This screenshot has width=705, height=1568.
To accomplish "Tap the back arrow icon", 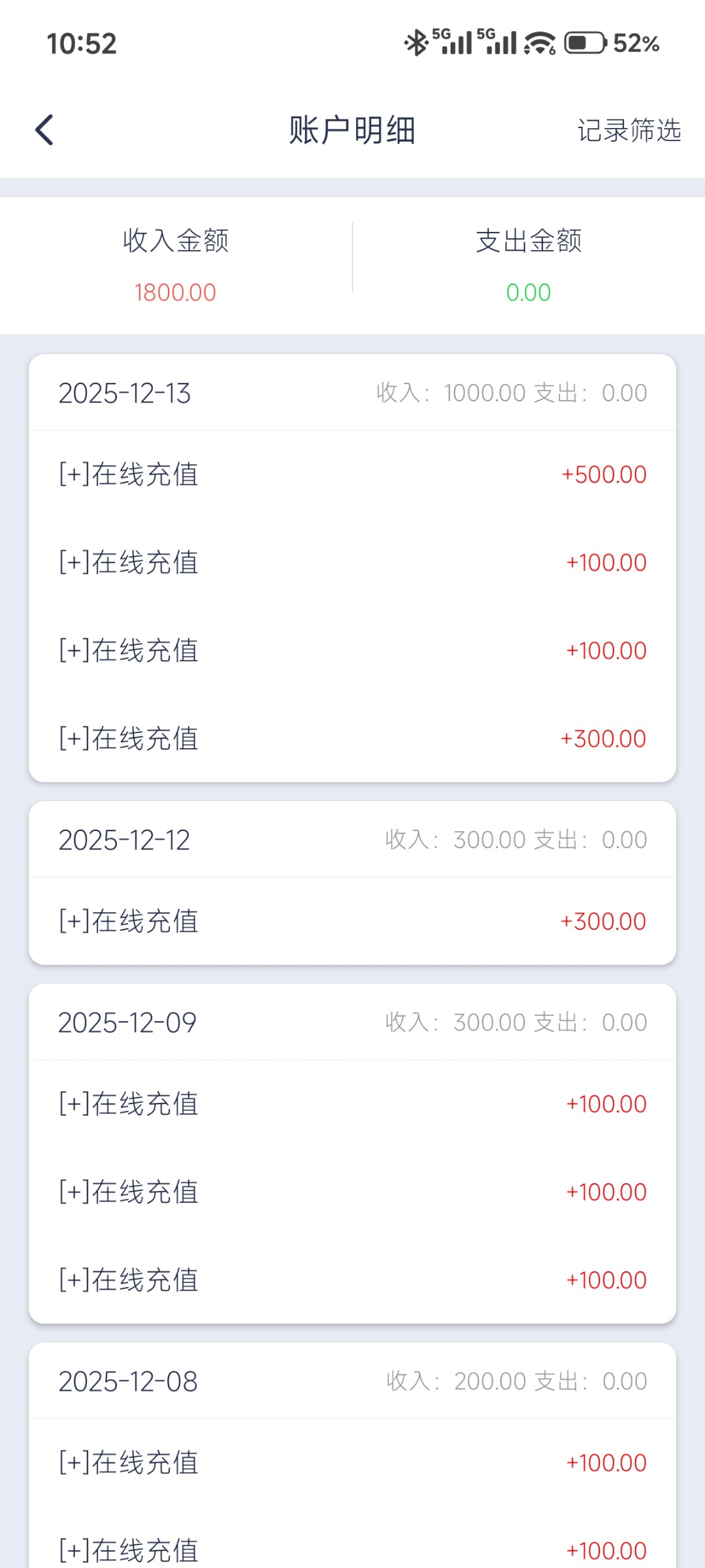I will pos(43,129).
